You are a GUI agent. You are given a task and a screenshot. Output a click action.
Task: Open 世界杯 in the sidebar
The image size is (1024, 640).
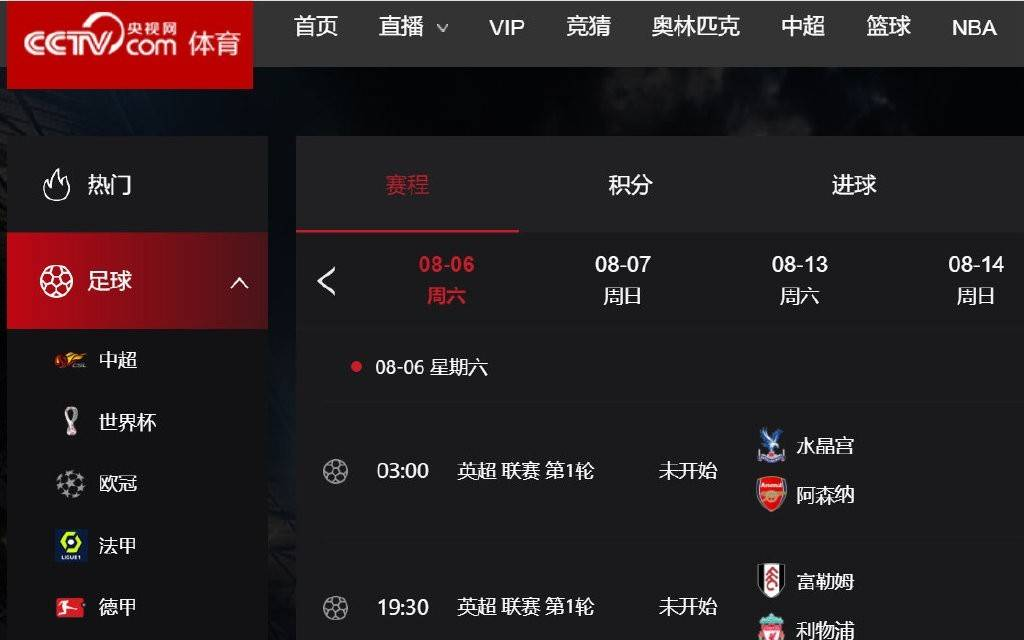coord(127,422)
